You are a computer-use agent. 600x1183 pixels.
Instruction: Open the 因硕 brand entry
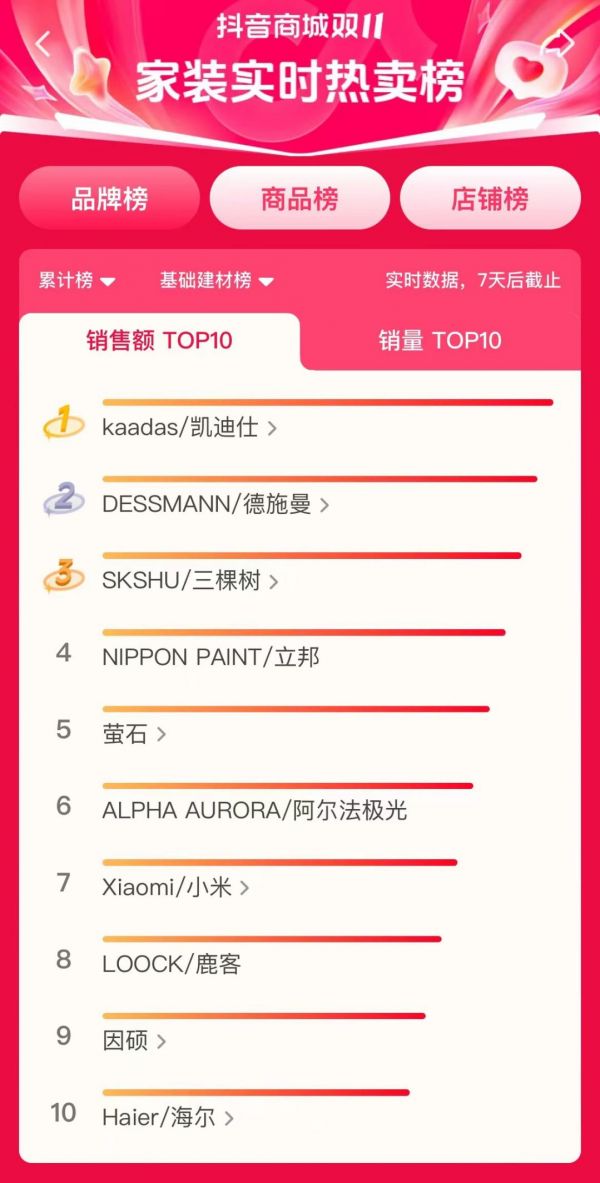(134, 1041)
